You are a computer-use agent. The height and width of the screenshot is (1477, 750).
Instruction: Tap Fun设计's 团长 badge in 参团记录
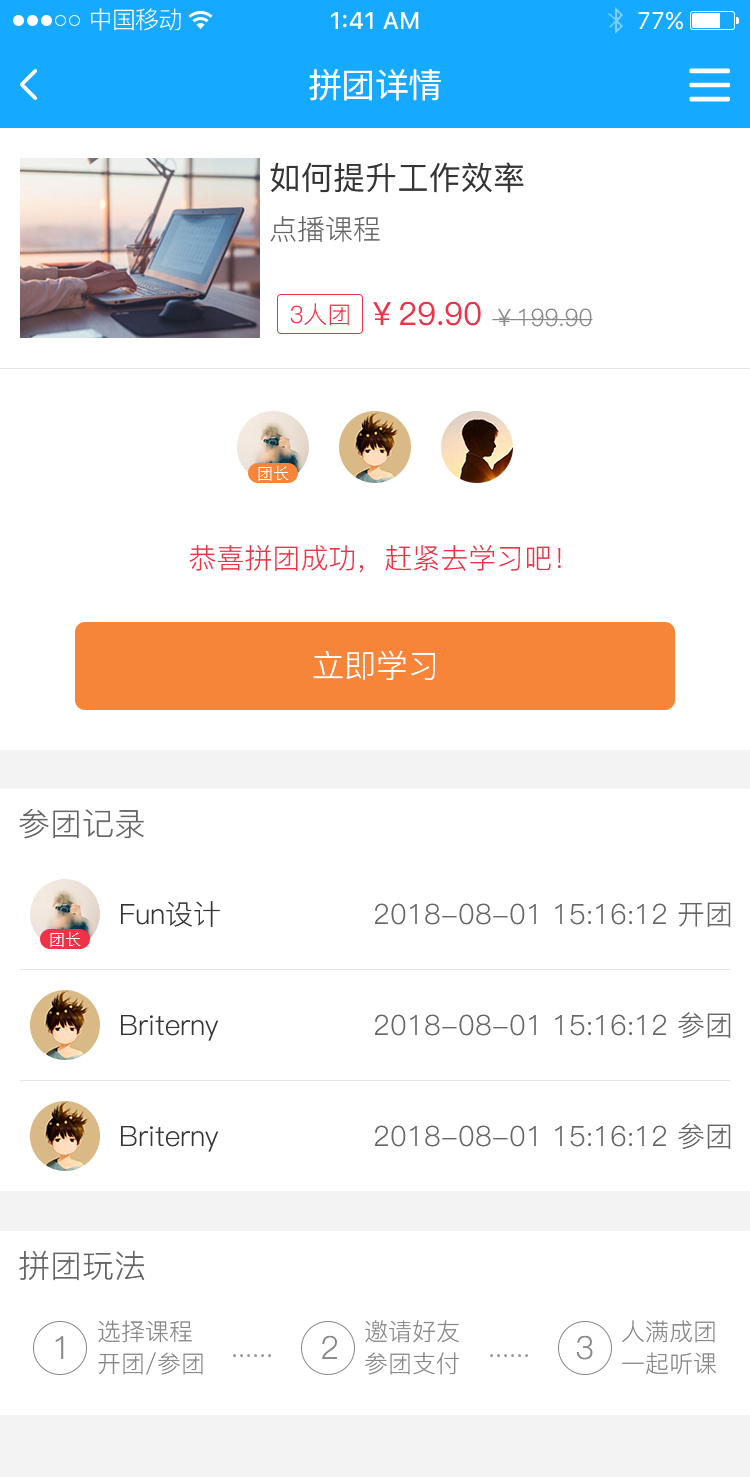(65, 940)
